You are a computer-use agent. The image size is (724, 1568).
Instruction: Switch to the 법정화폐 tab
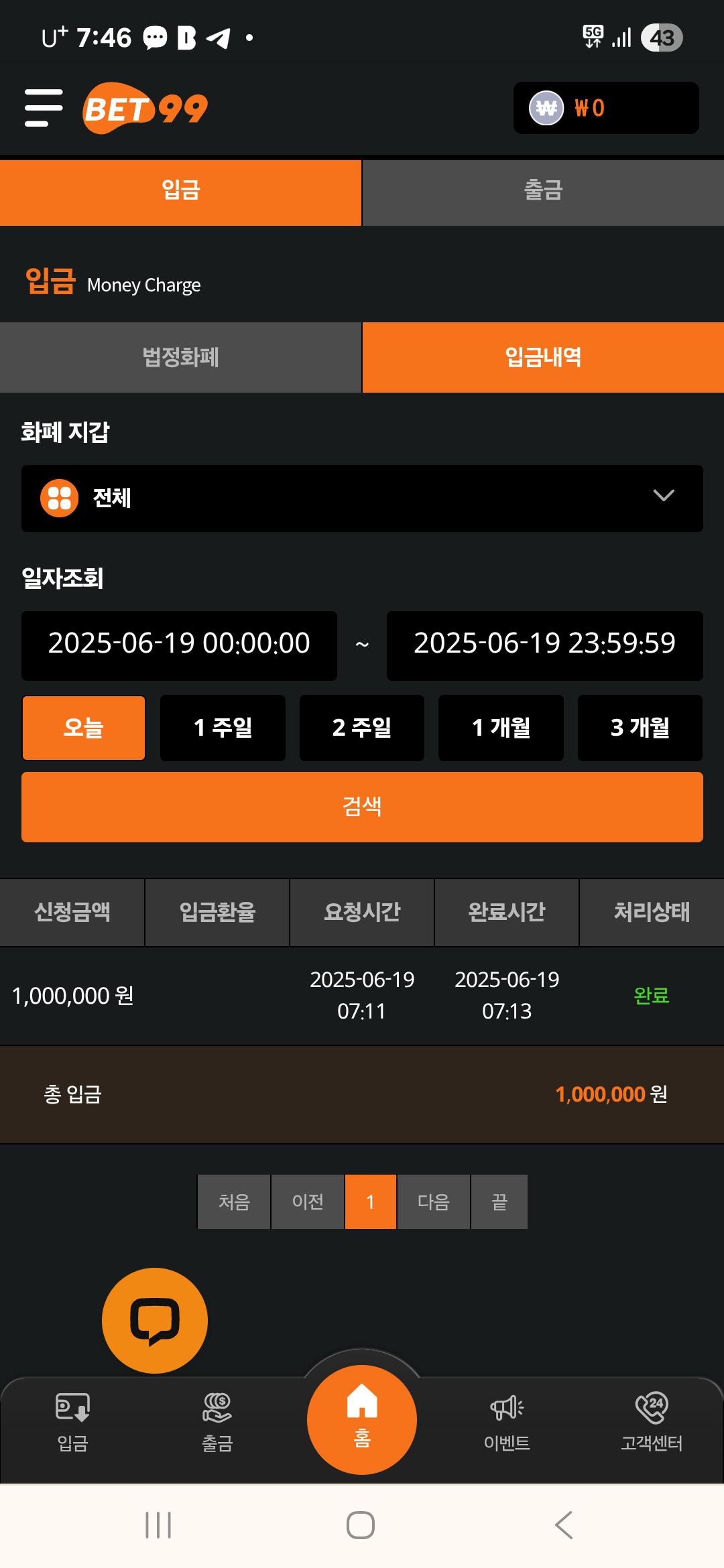click(180, 357)
